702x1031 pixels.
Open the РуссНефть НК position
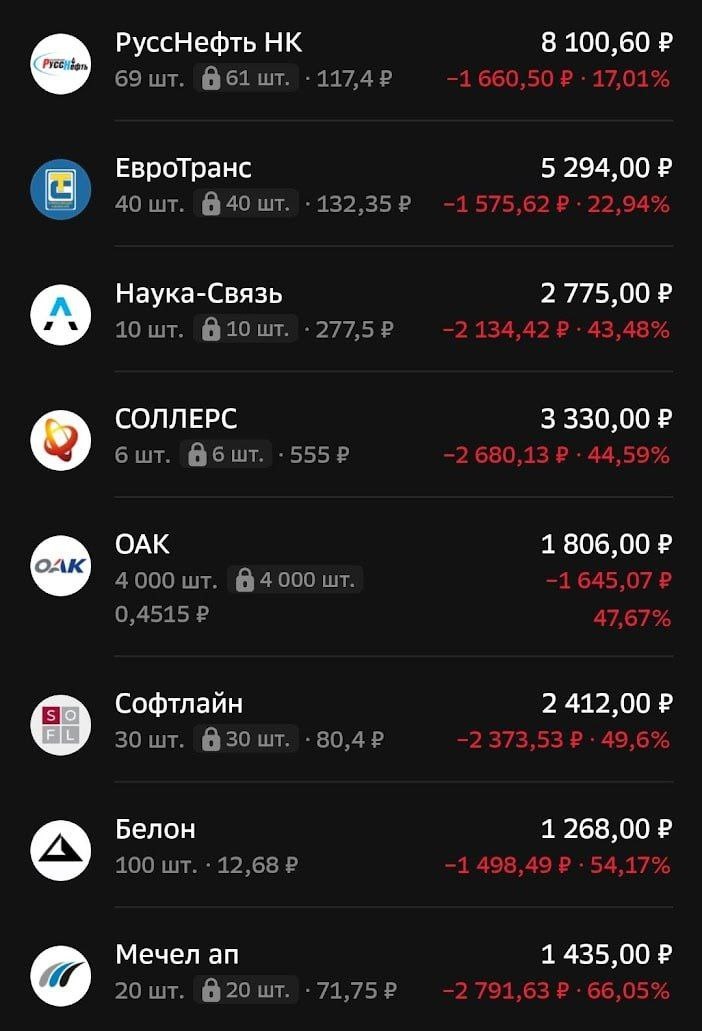[350, 60]
